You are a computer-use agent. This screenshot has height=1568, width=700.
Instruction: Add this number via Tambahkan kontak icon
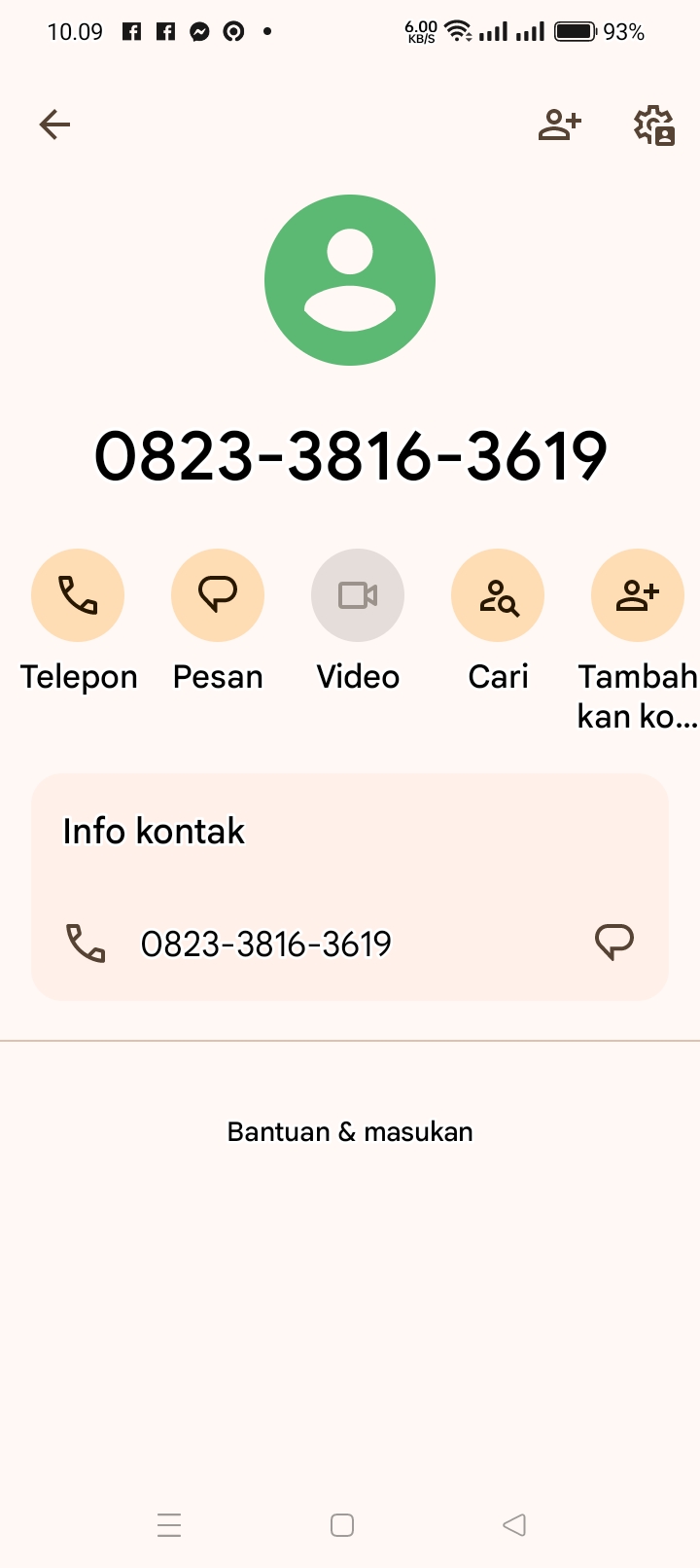(x=638, y=594)
